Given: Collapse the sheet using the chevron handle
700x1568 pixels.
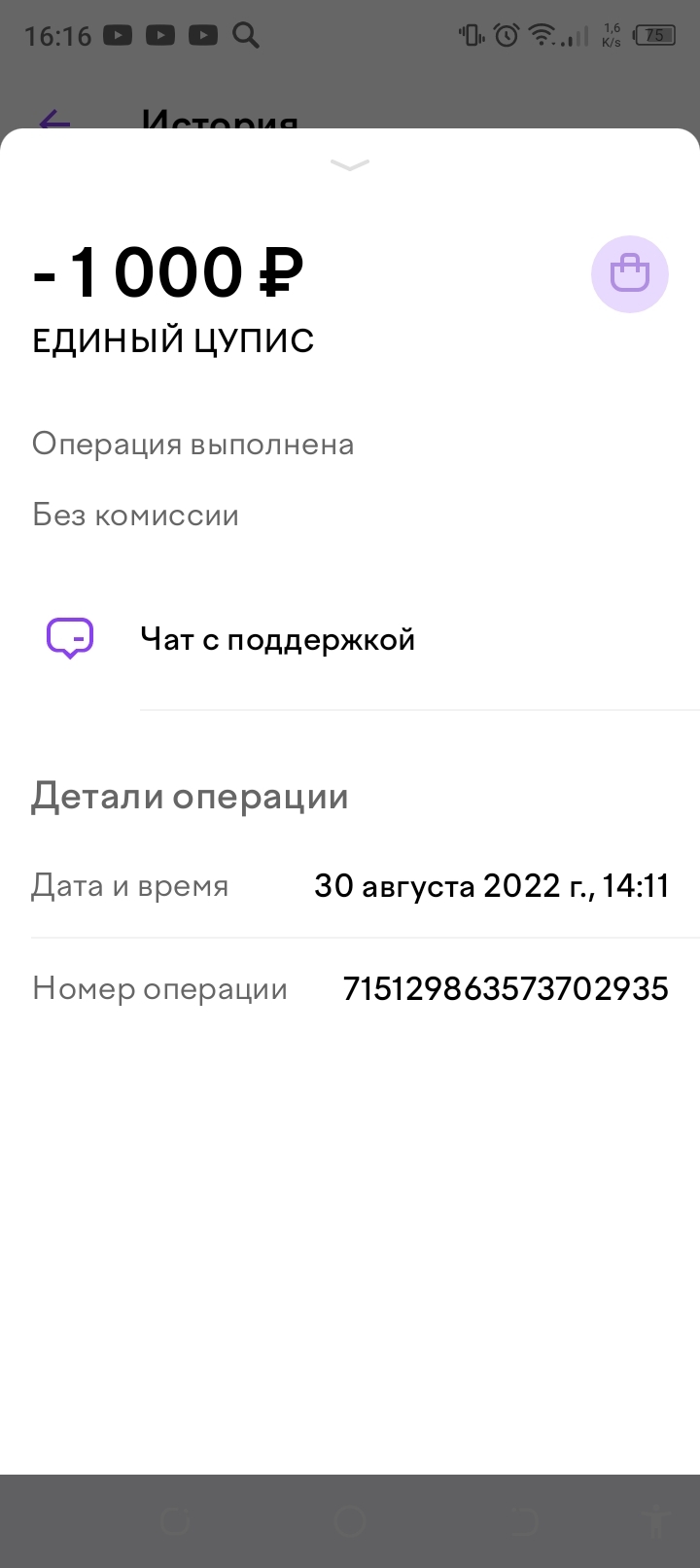Looking at the screenshot, I should [350, 165].
